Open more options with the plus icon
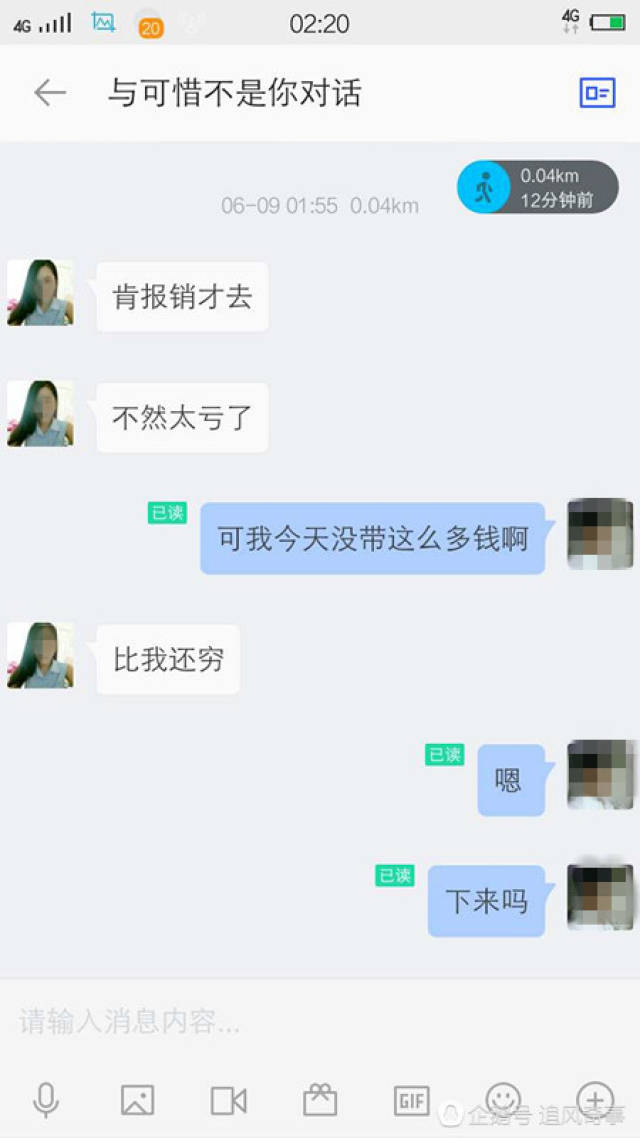This screenshot has width=640, height=1138. pyautogui.click(x=594, y=1100)
